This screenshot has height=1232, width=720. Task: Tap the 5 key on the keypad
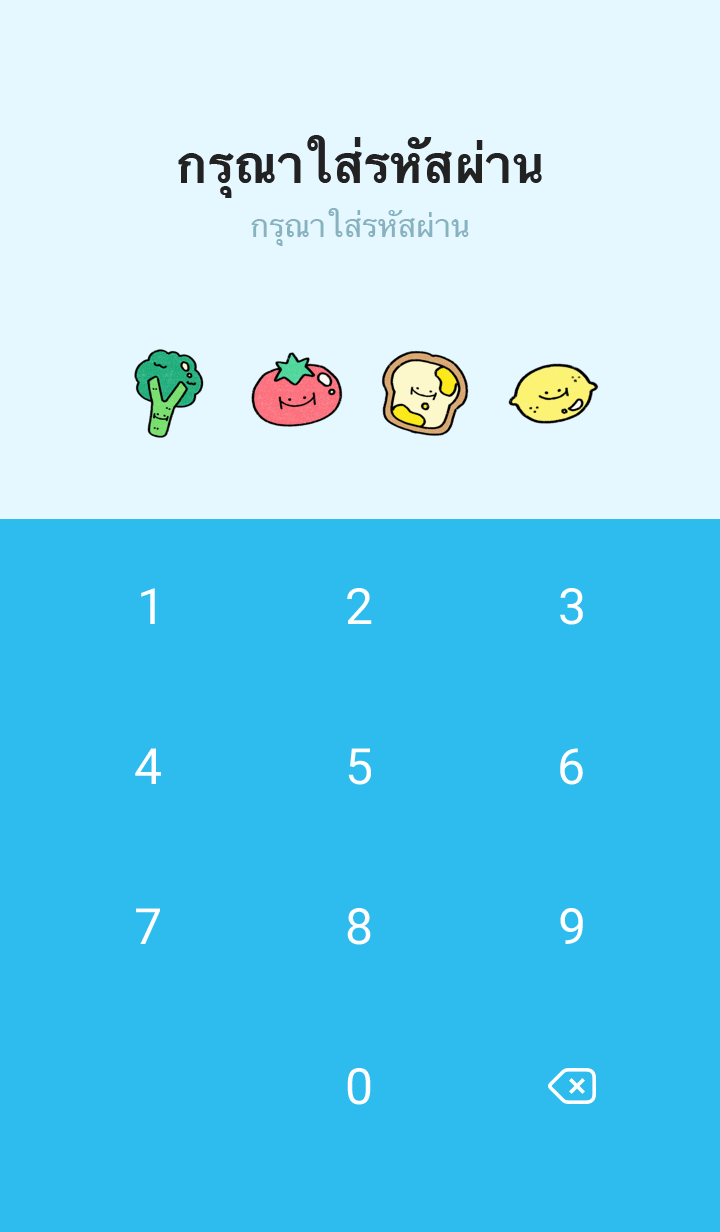coord(359,767)
